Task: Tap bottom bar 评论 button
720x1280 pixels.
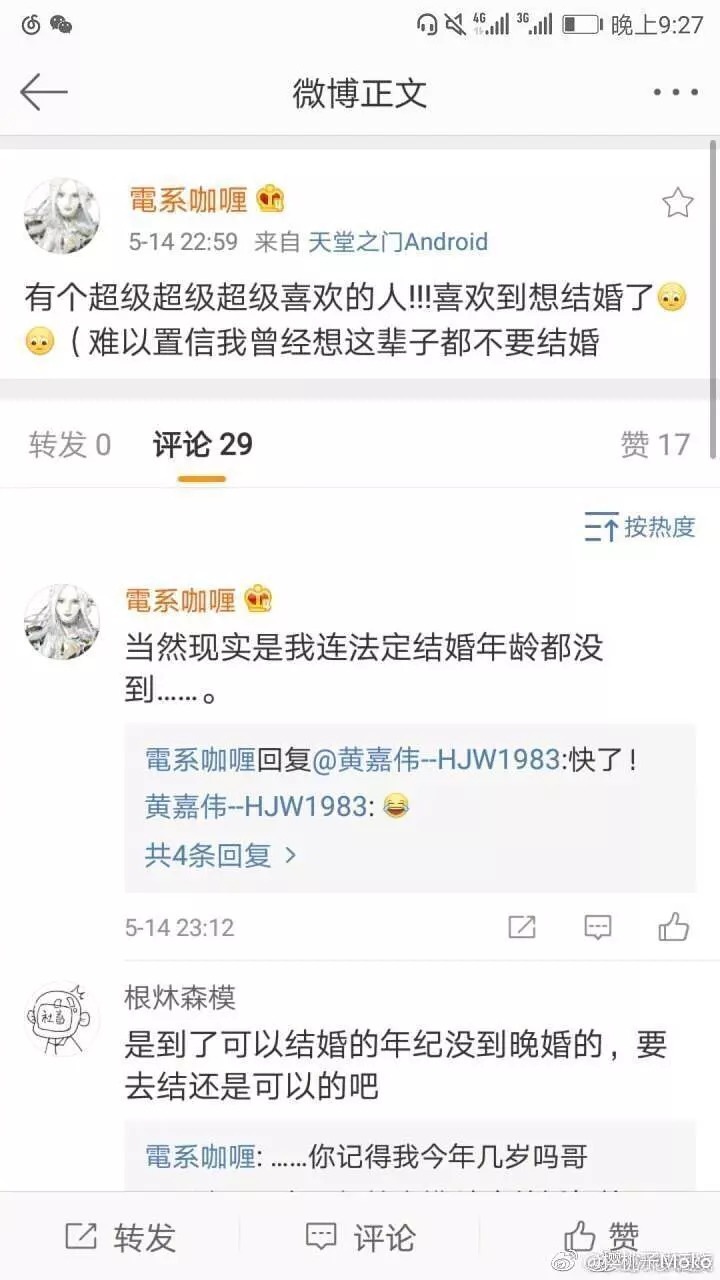Action: pos(360,1237)
